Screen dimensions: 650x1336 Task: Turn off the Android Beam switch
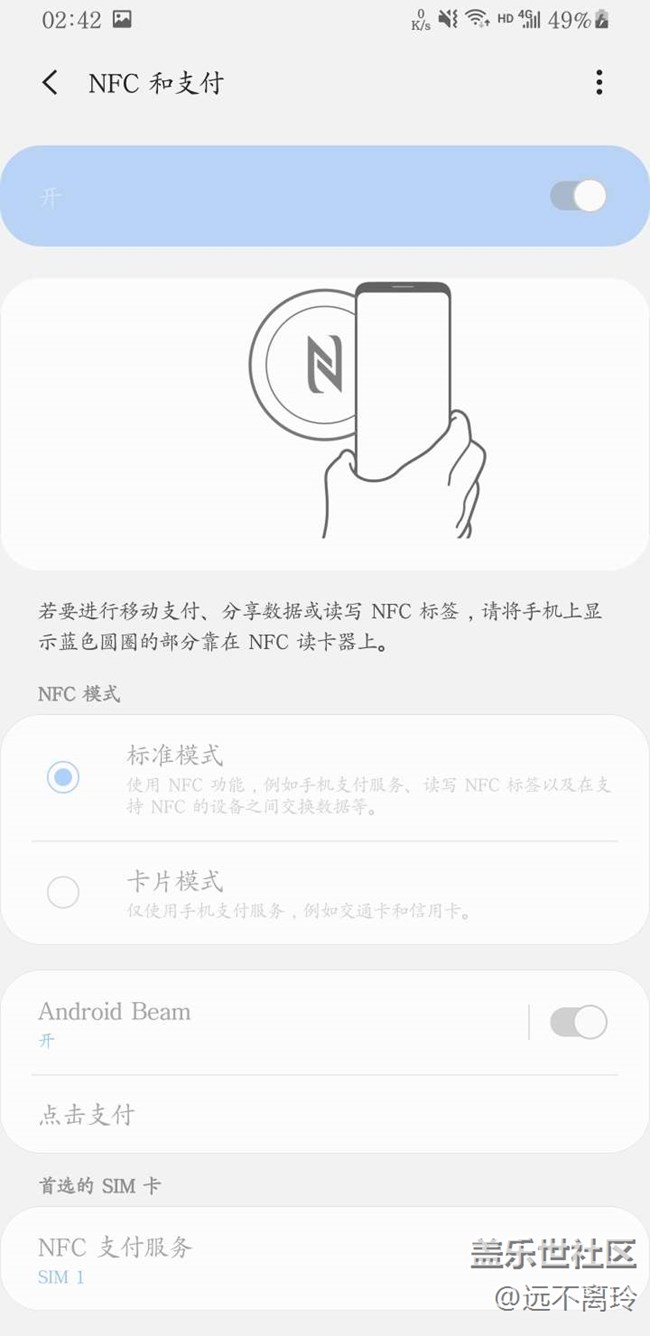click(578, 1022)
